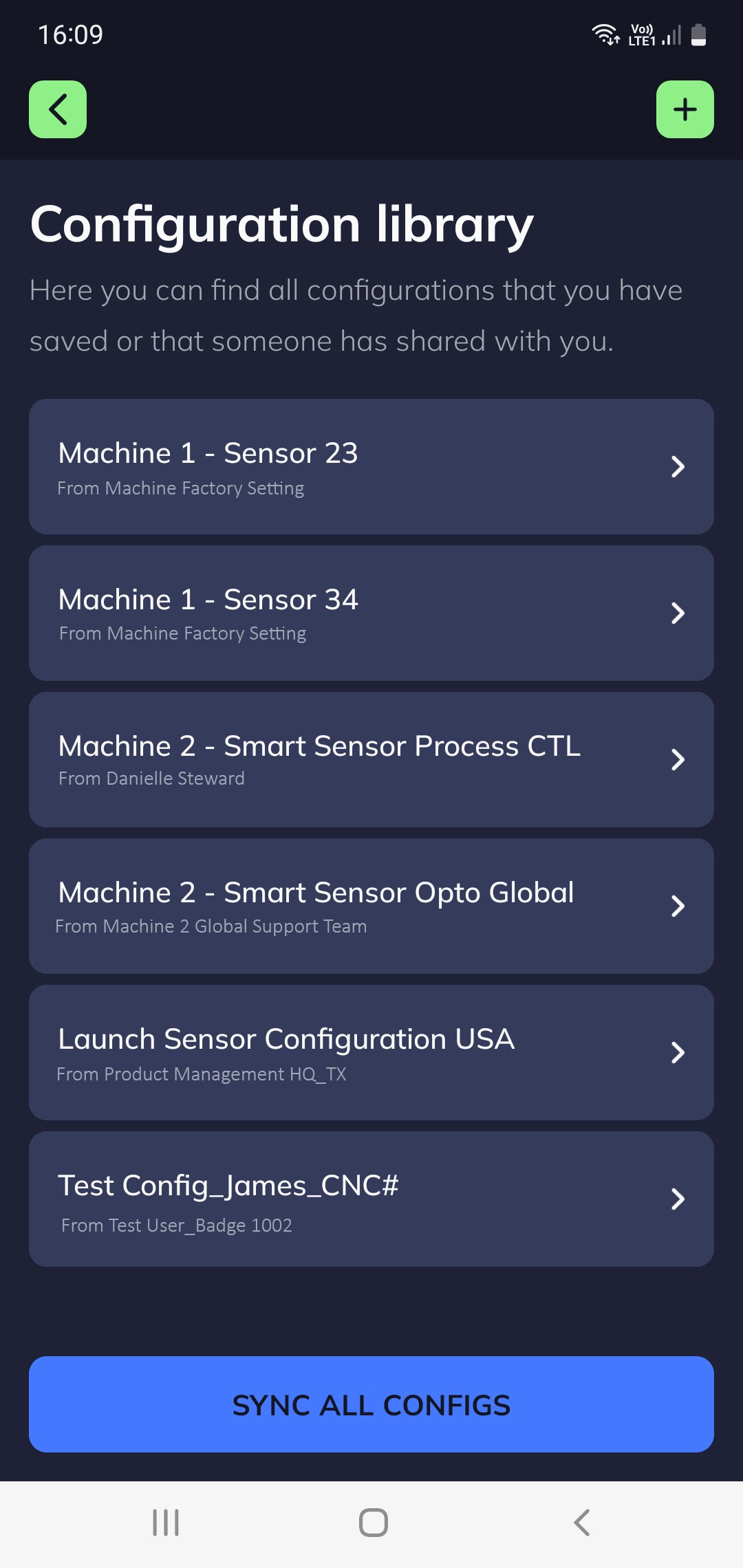
Task: Open Test Config_James_CNC# entry
Action: 371,1199
